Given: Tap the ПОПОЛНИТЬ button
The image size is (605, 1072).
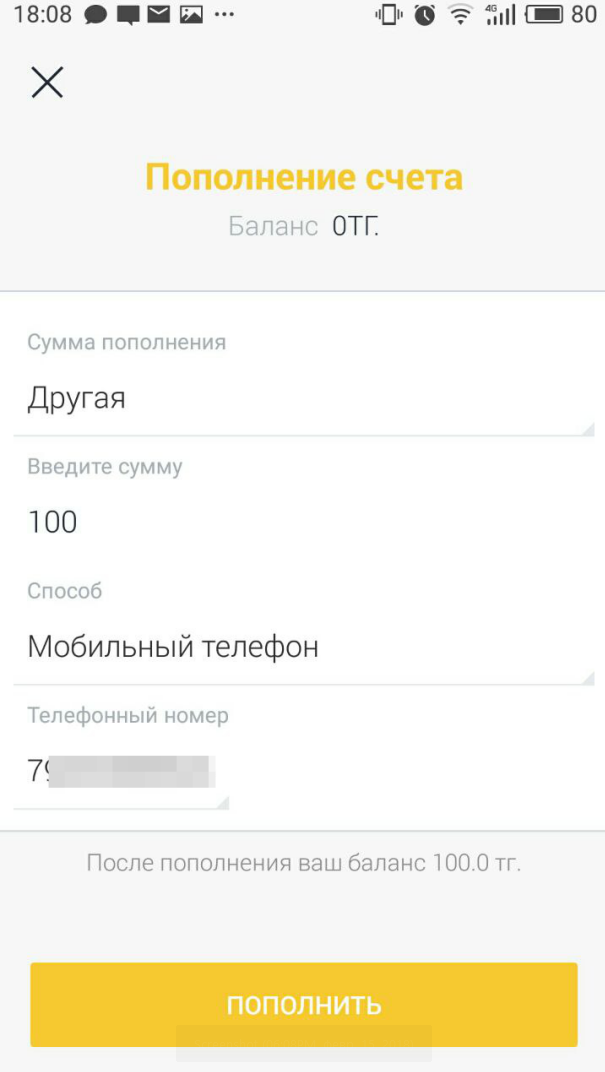Looking at the screenshot, I should coord(304,1004).
